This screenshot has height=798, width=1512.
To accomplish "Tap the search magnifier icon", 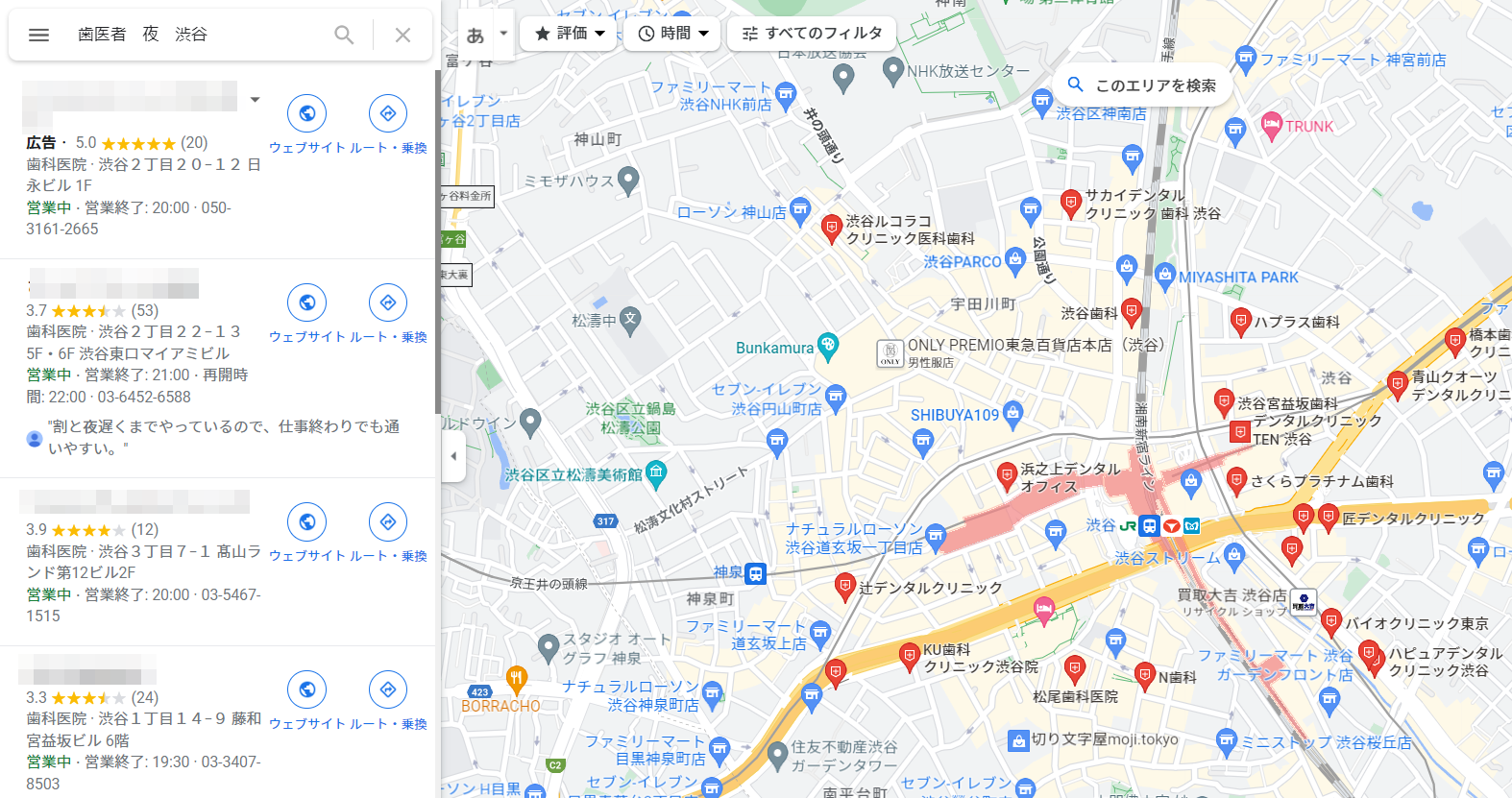I will click(344, 35).
